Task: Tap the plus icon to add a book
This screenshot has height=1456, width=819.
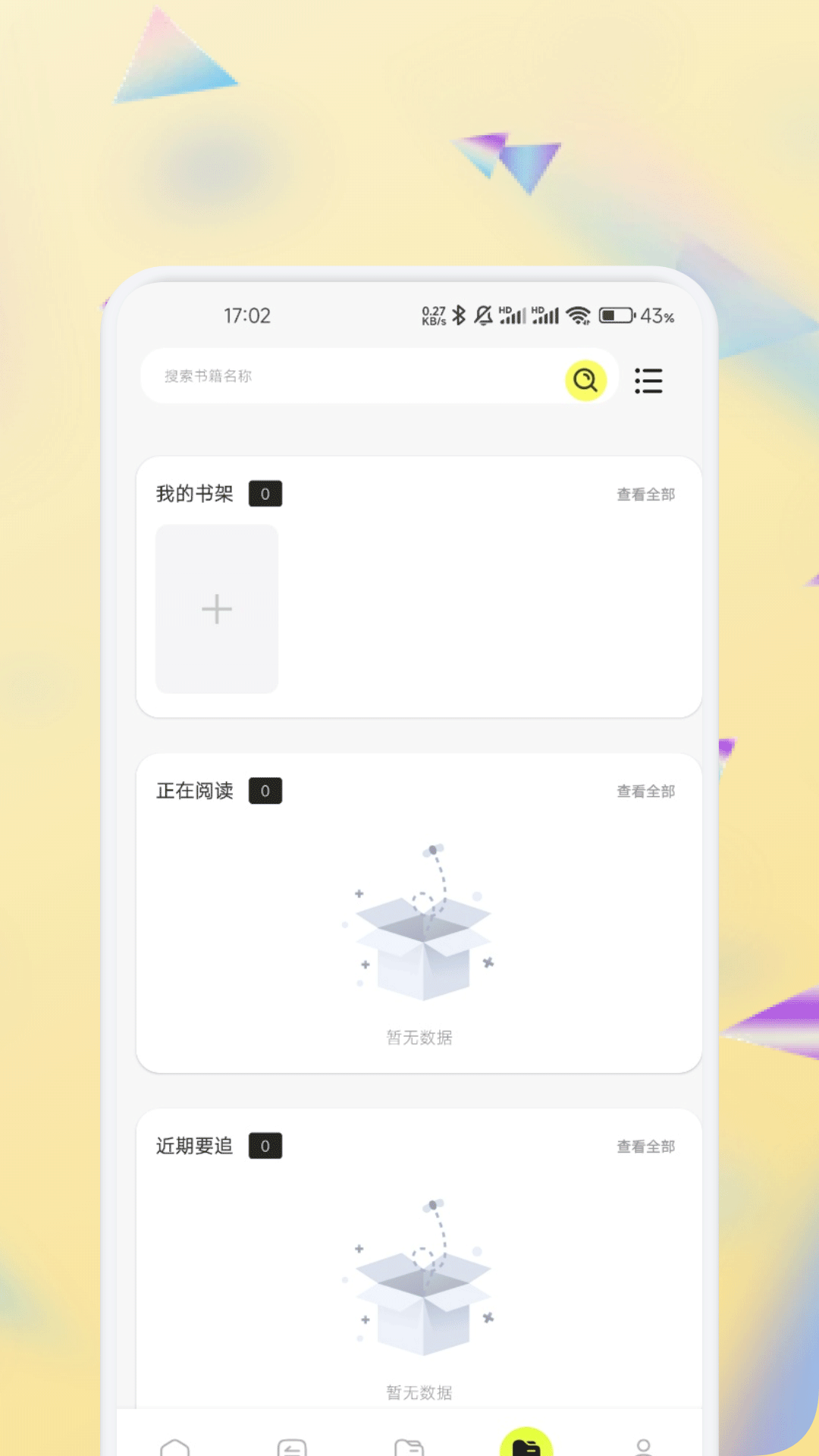Action: pyautogui.click(x=217, y=608)
